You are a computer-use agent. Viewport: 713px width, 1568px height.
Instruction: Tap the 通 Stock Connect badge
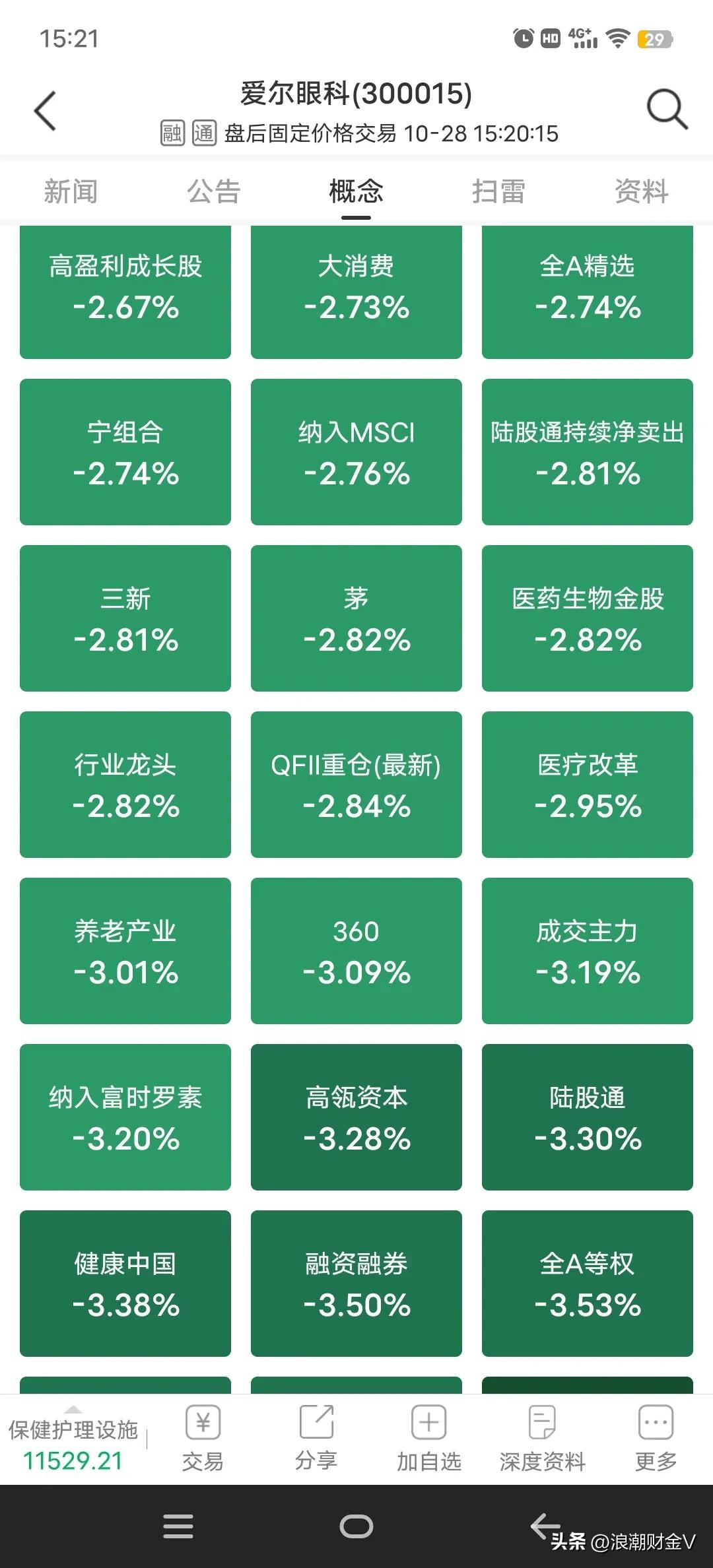(x=205, y=132)
